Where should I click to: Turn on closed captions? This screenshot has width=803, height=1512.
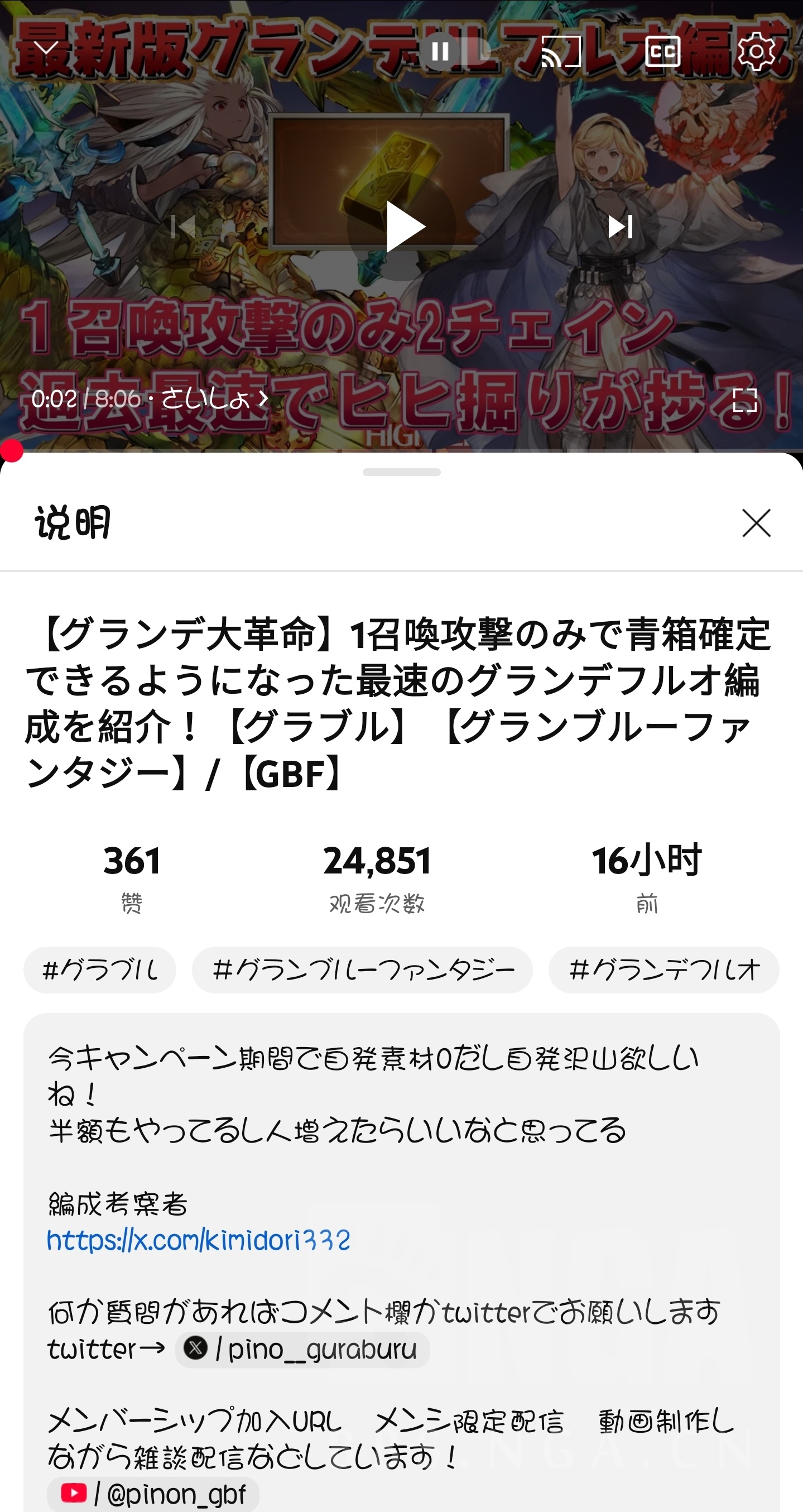(663, 52)
